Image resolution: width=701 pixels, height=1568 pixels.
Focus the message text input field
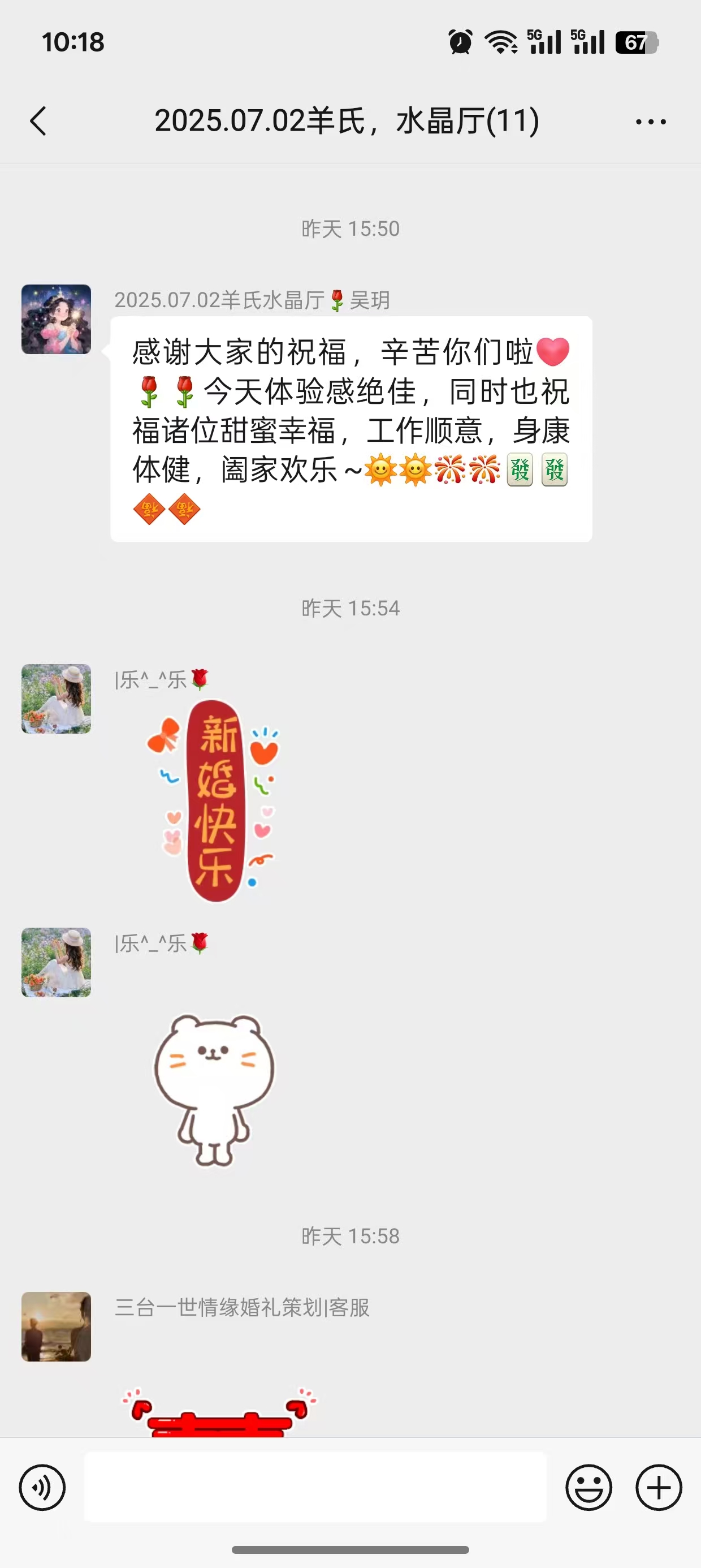pyautogui.click(x=315, y=1487)
